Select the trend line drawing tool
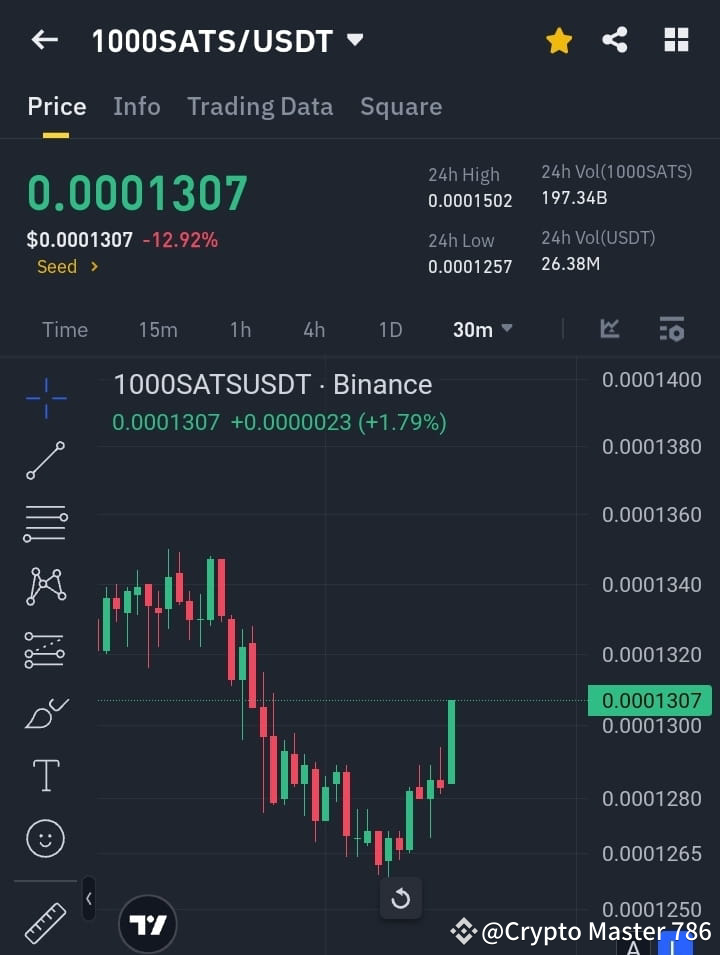Image resolution: width=720 pixels, height=955 pixels. point(45,462)
